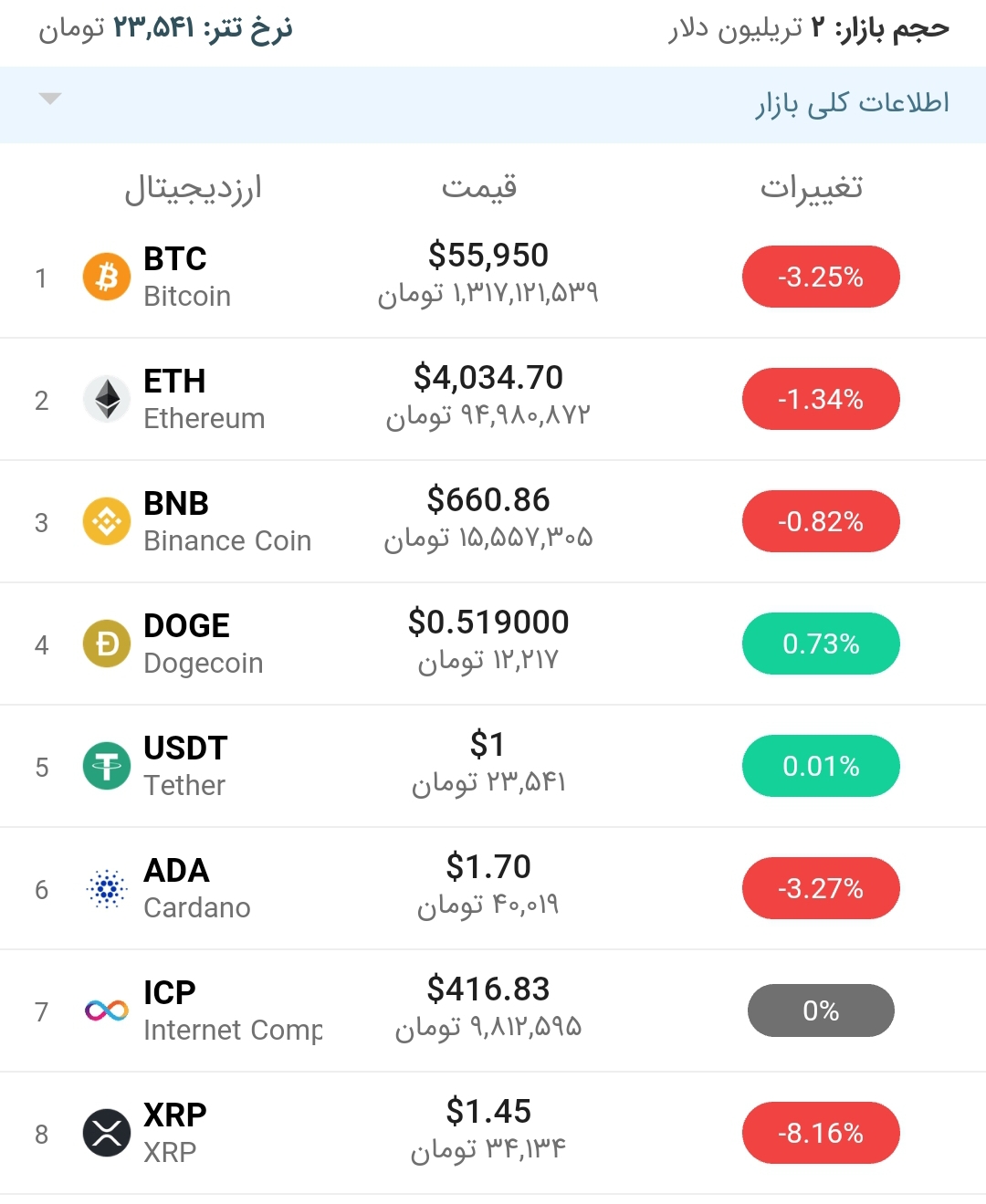Open Binance Coin via its BNB icon
Screen dimensions: 986x1204
point(106,521)
